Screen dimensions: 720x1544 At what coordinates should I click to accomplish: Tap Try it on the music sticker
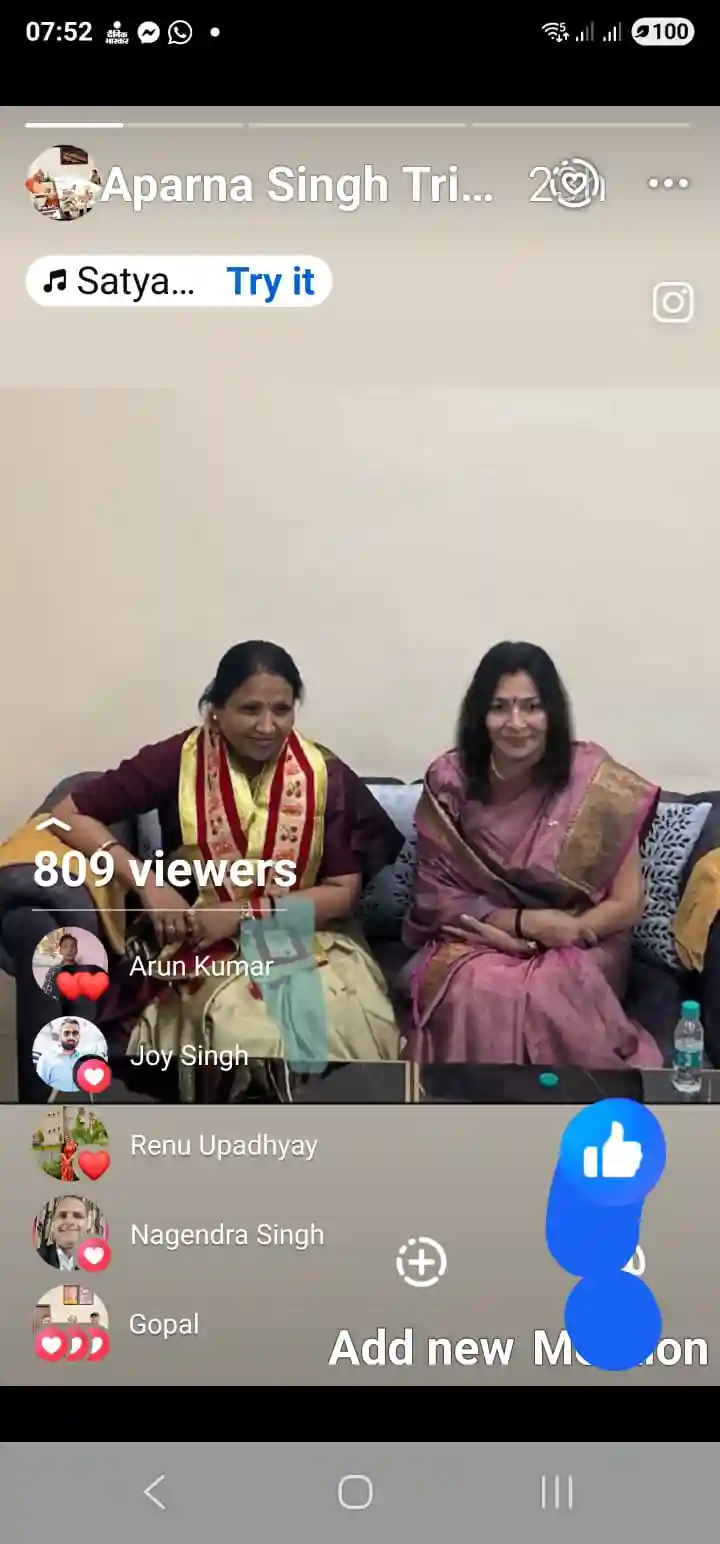[x=270, y=282]
